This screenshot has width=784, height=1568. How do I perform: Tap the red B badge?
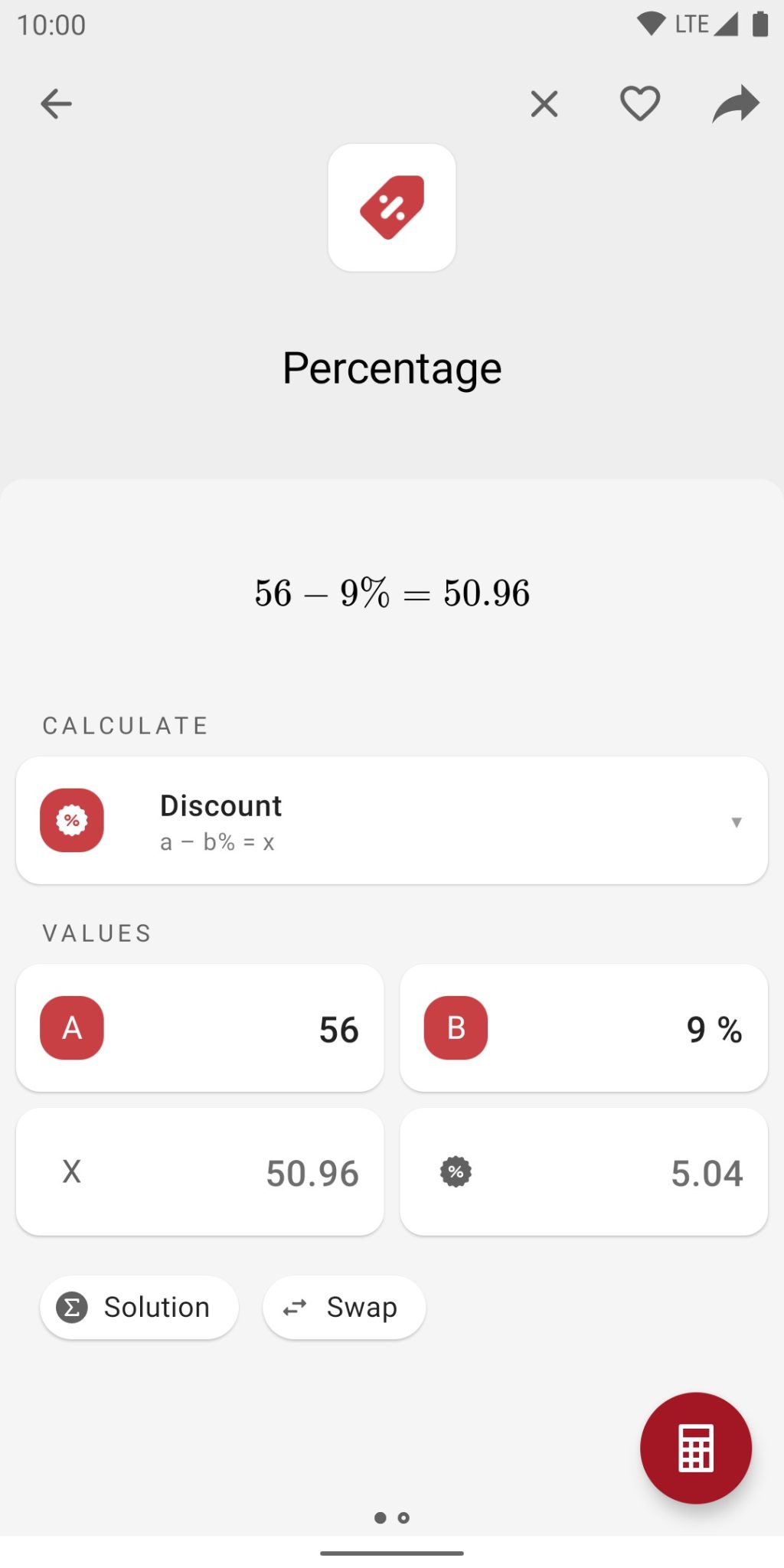tap(455, 1027)
